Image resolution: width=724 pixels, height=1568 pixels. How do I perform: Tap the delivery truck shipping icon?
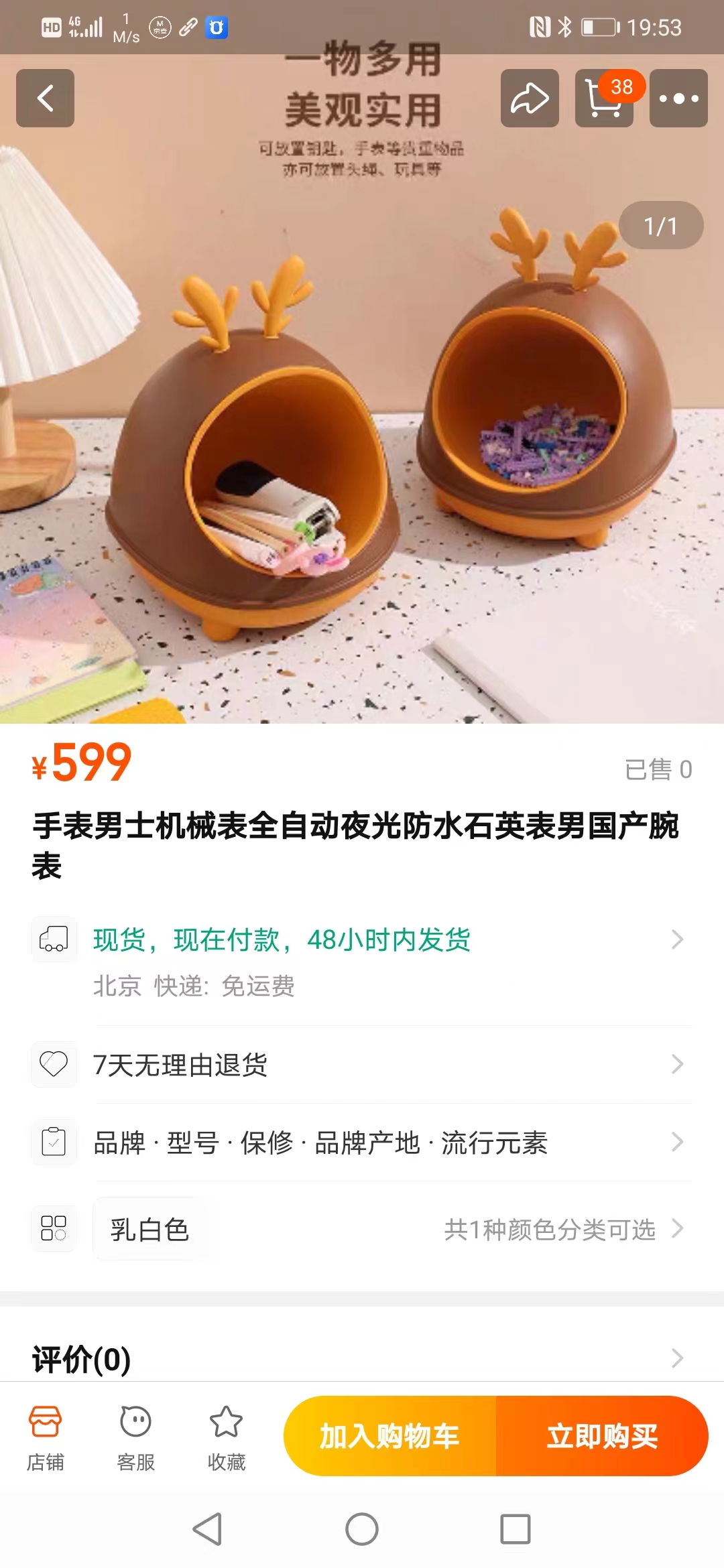pos(54,939)
